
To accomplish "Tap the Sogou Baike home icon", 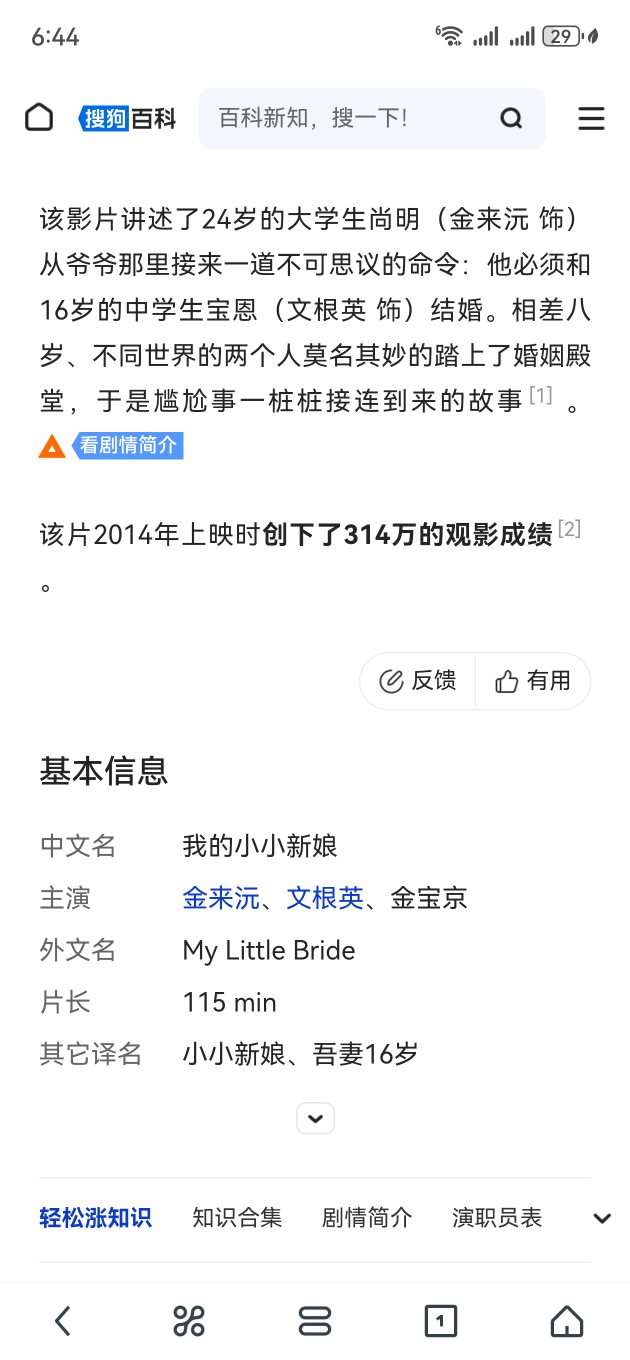I will coord(39,118).
